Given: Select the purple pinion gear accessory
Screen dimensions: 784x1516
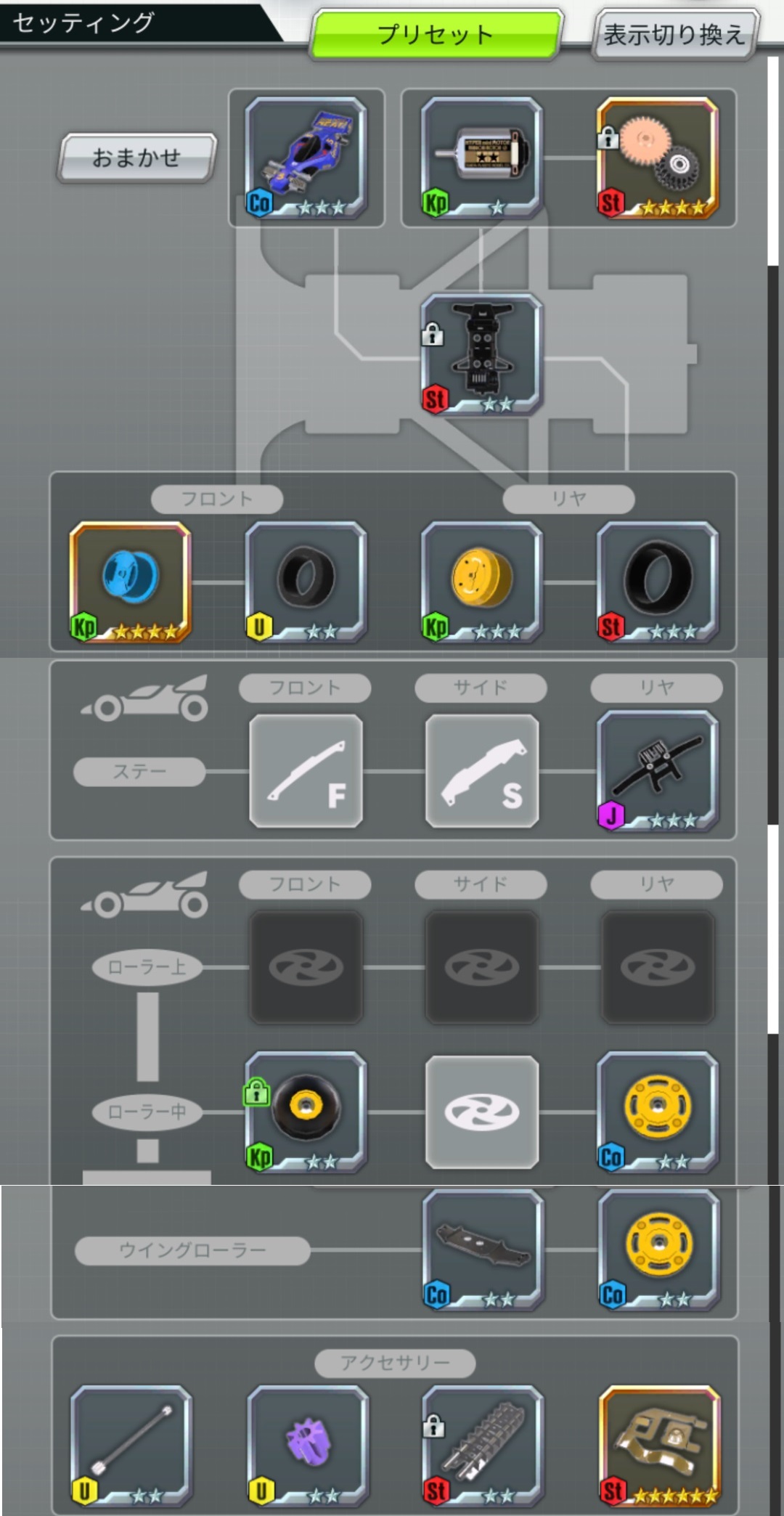Looking at the screenshot, I should 307,1445.
